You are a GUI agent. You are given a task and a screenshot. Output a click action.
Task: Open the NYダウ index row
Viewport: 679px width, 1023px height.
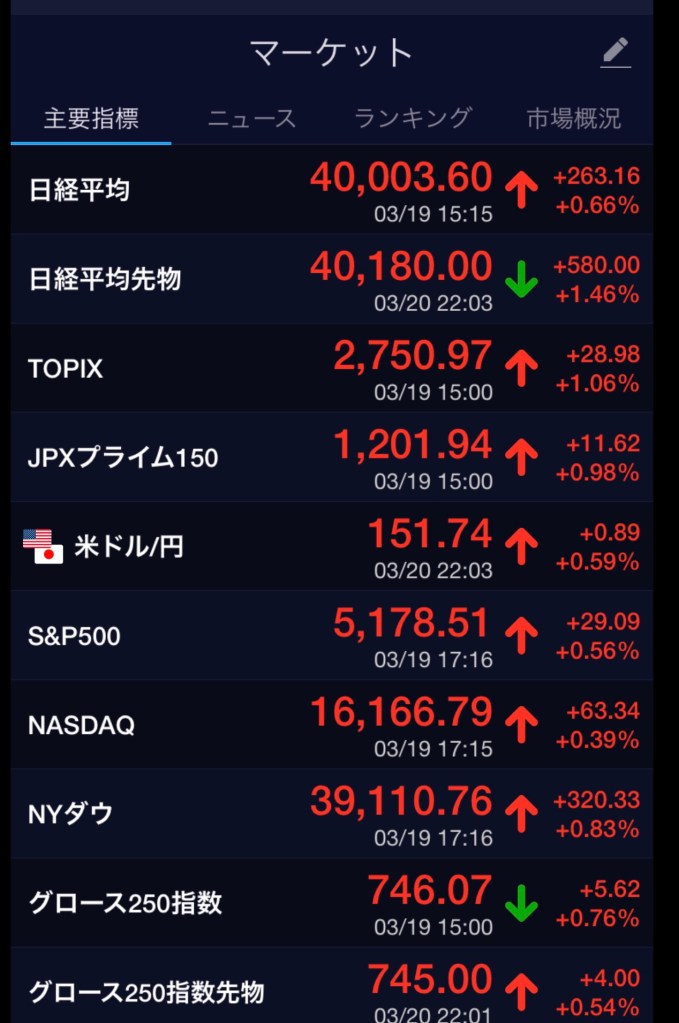pos(330,813)
